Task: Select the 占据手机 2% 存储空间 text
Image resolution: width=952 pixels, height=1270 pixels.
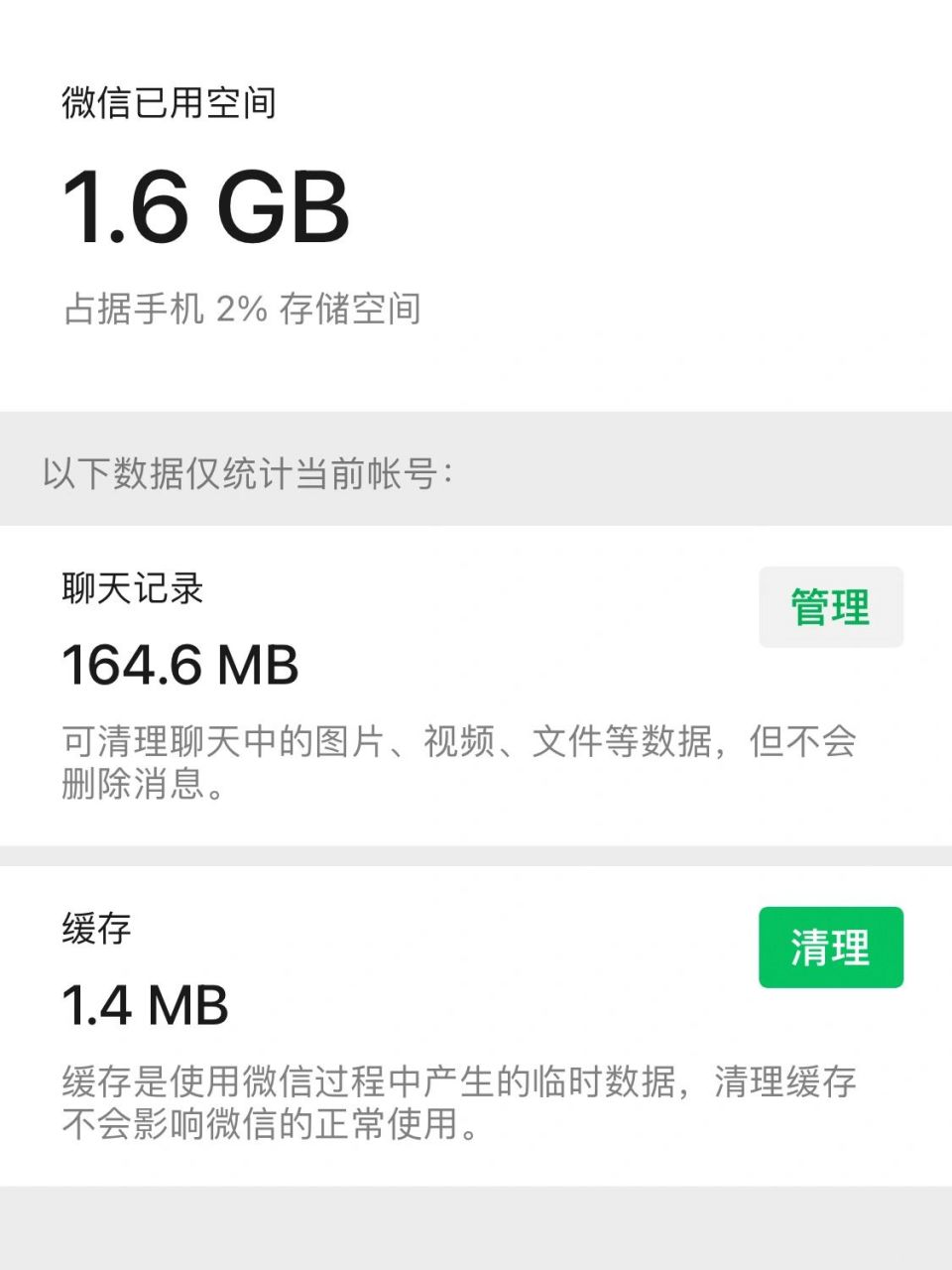Action: coord(241,310)
